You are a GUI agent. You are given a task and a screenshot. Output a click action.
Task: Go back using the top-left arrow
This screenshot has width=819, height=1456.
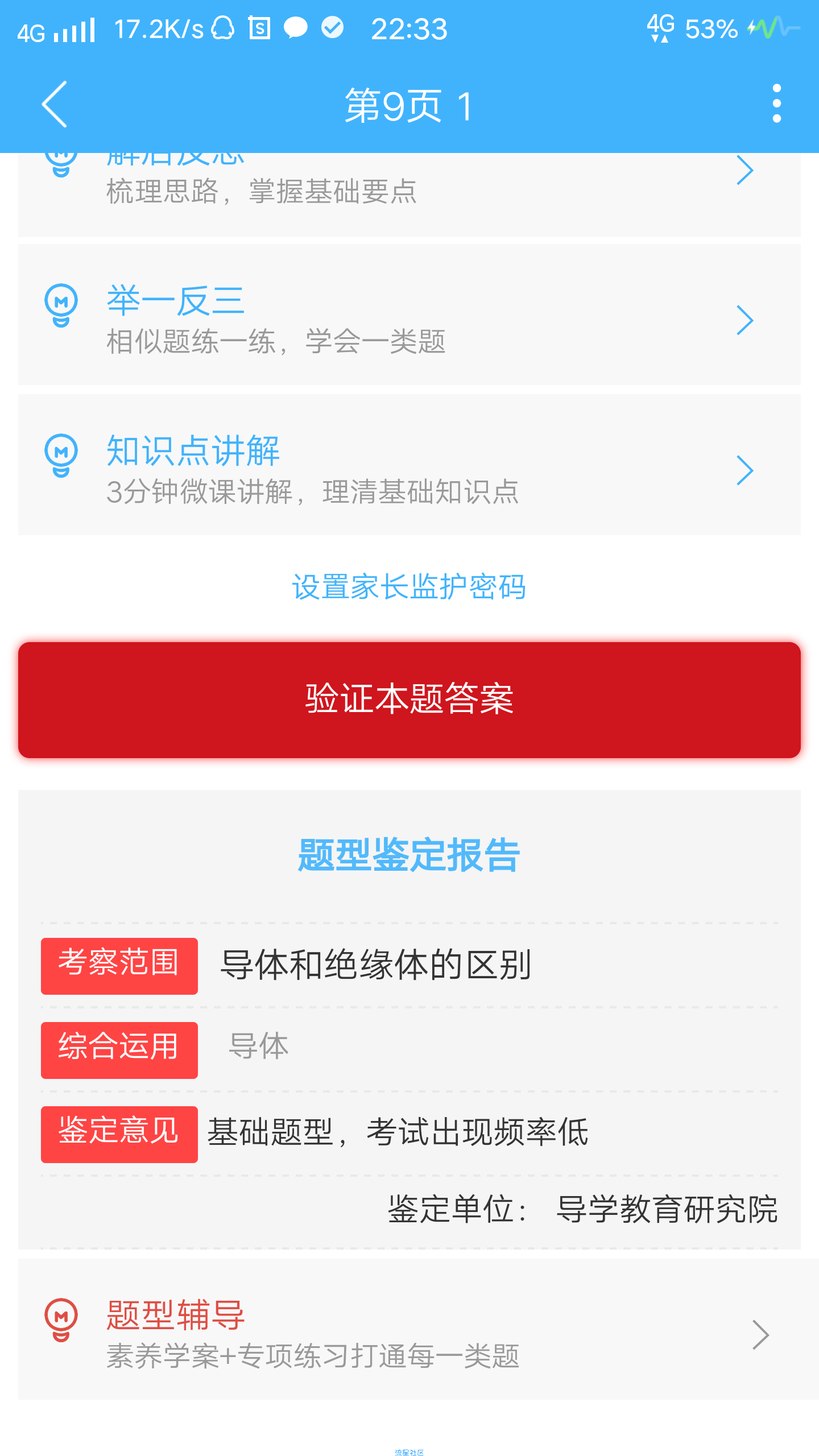click(55, 105)
